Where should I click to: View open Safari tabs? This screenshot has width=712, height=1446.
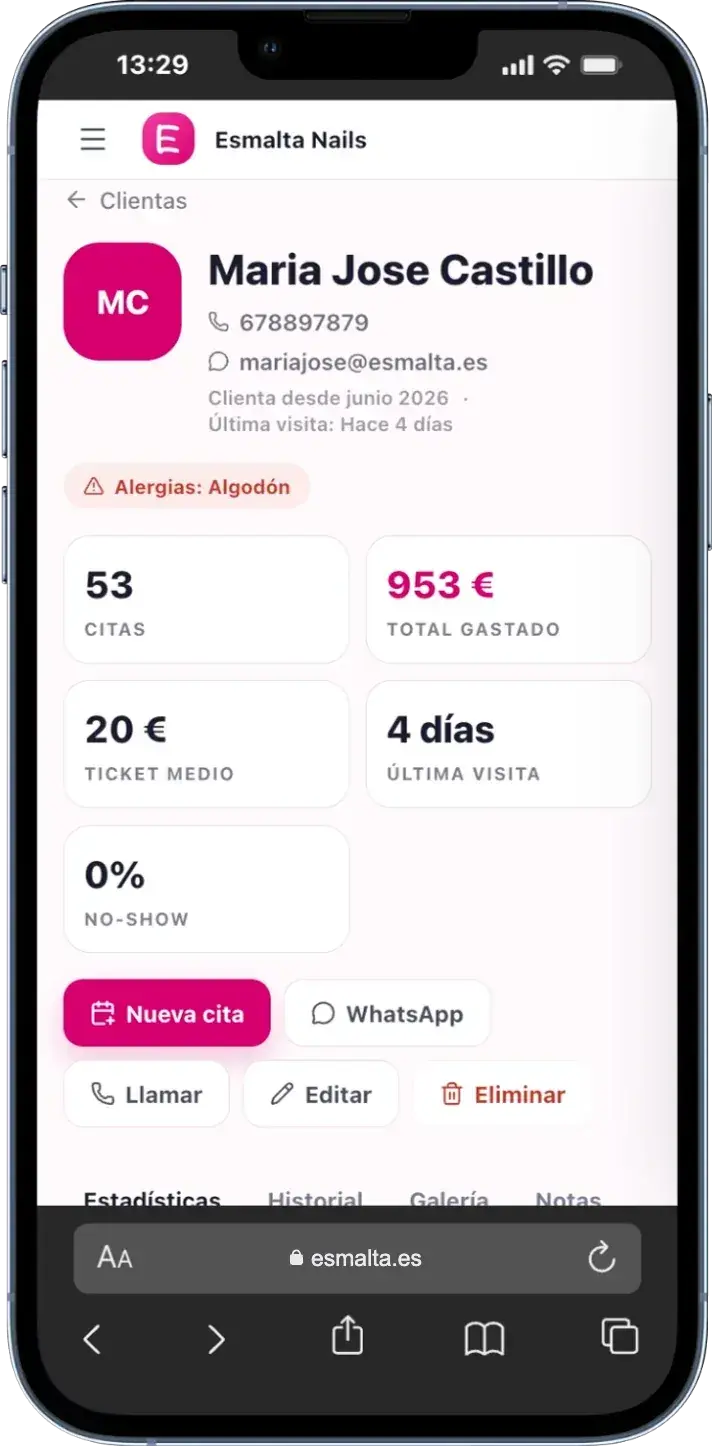pyautogui.click(x=619, y=1336)
